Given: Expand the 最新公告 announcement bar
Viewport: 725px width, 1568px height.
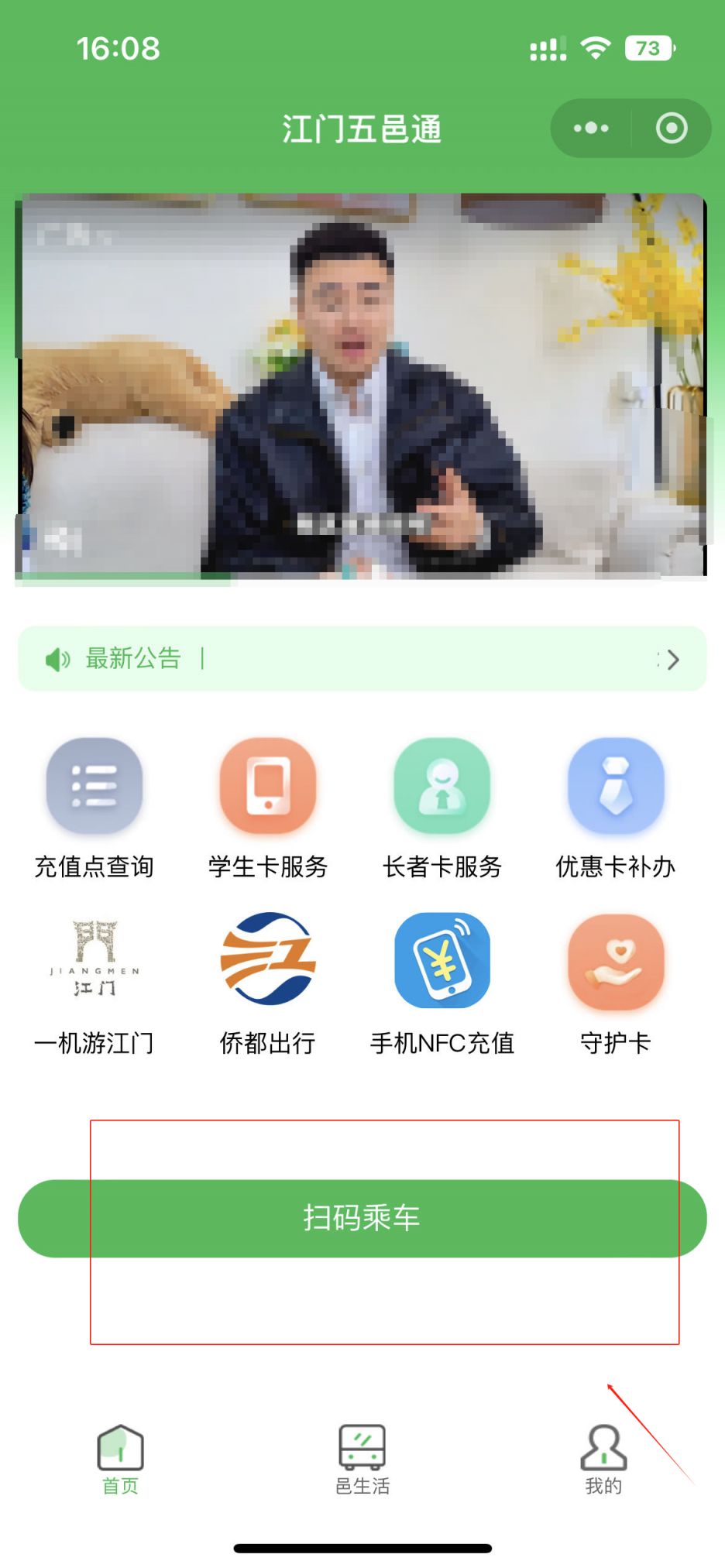Looking at the screenshot, I should [x=362, y=659].
